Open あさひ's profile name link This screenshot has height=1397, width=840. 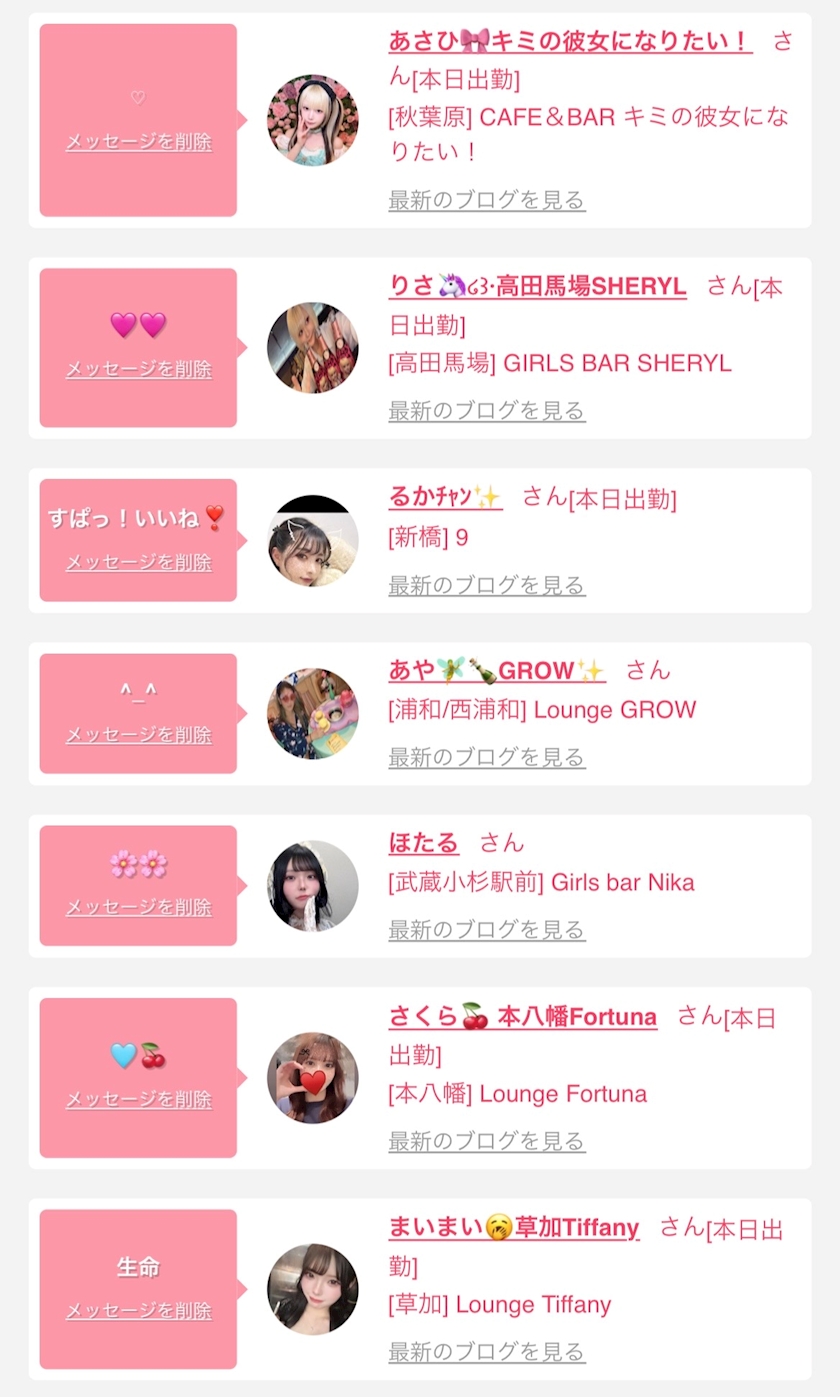(x=570, y=41)
